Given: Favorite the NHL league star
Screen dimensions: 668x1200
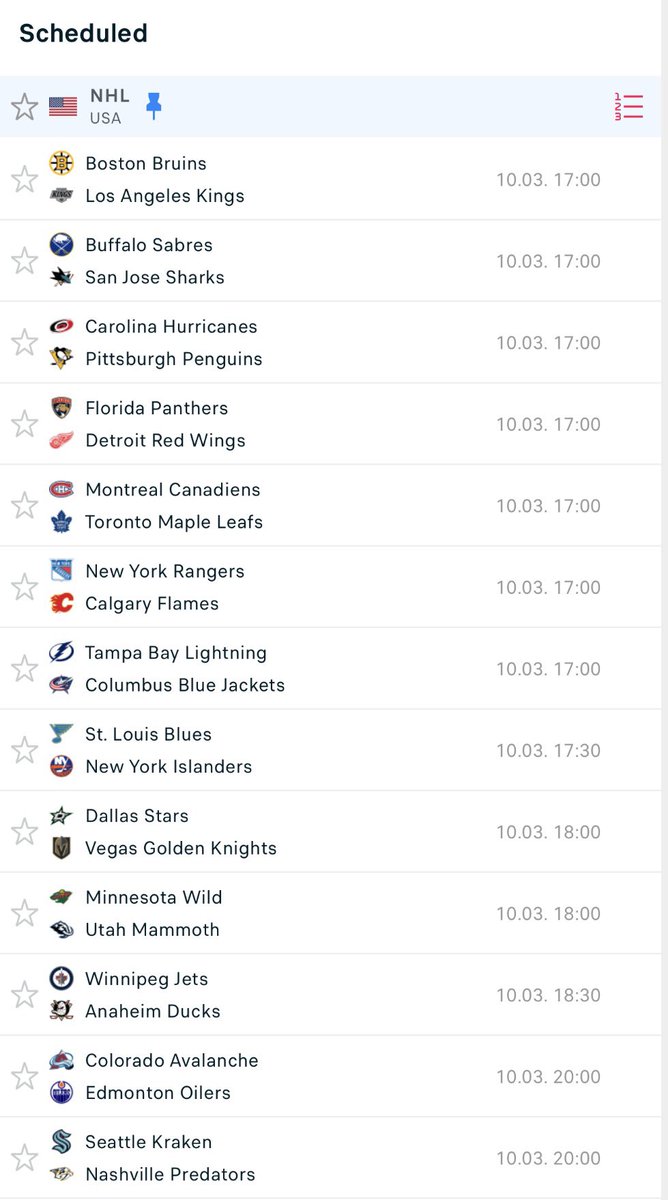Looking at the screenshot, I should pyautogui.click(x=24, y=107).
